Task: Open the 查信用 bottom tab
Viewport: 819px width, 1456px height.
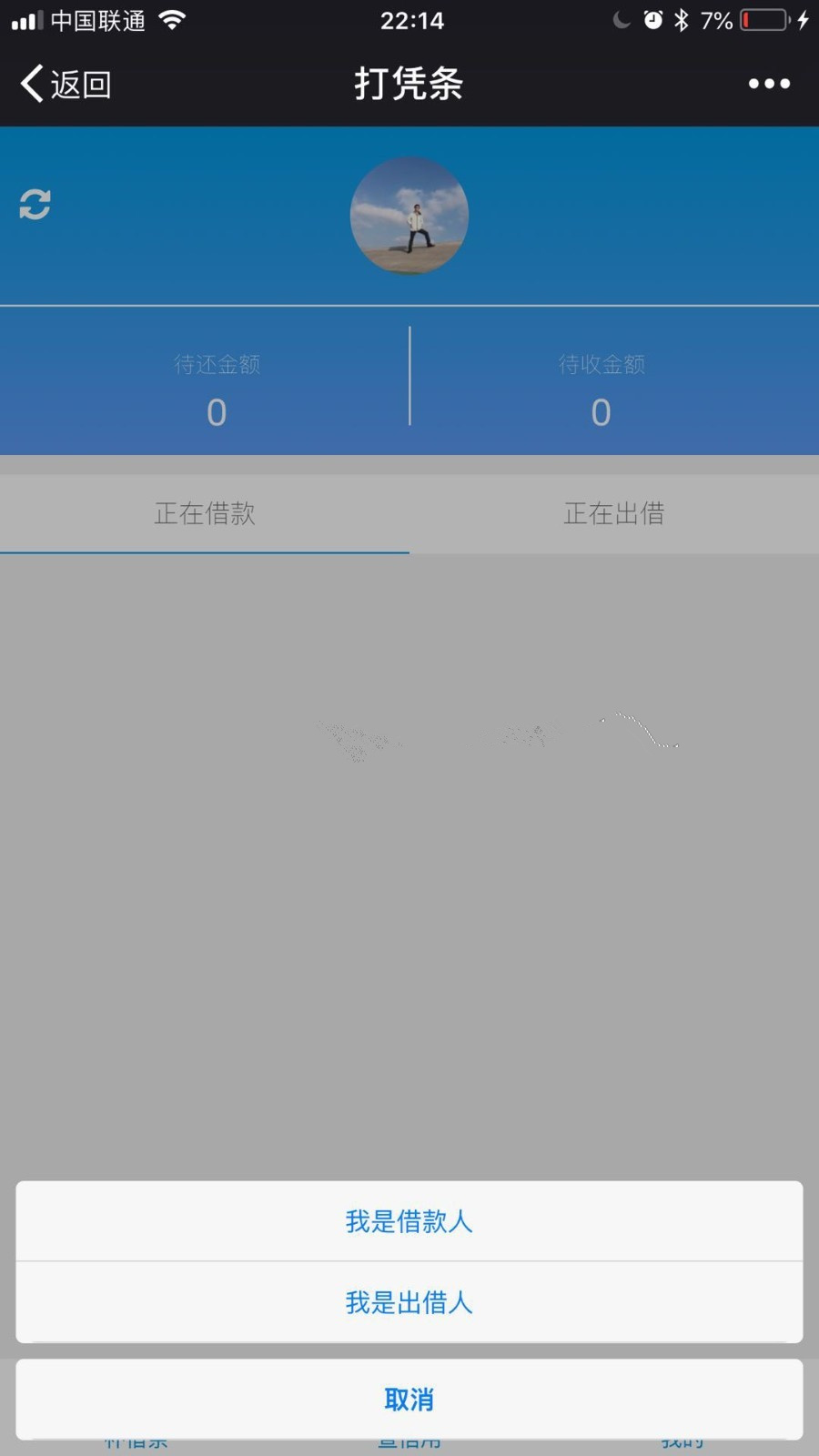Action: [x=409, y=1441]
